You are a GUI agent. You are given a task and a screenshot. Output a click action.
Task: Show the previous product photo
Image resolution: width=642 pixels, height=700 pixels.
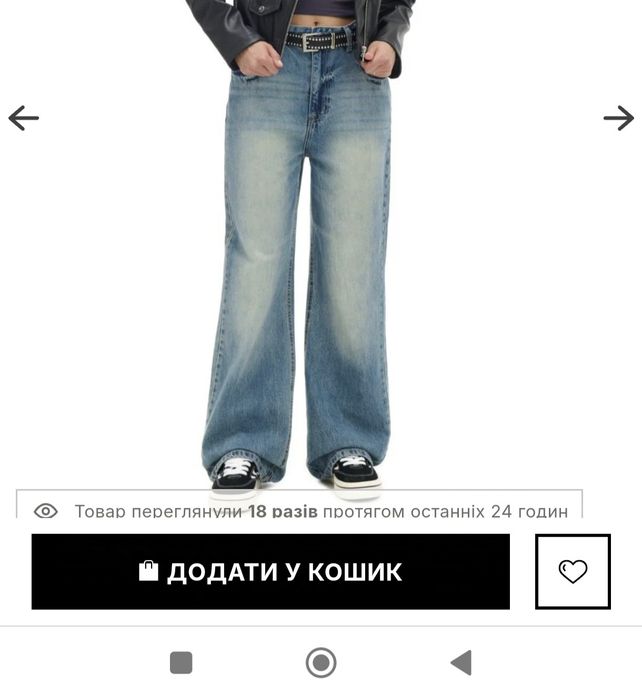pyautogui.click(x=23, y=118)
